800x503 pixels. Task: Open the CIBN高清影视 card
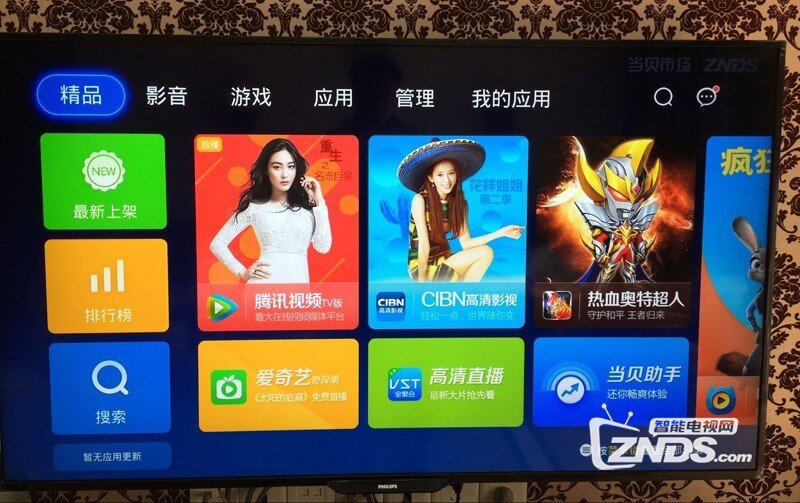(447, 232)
